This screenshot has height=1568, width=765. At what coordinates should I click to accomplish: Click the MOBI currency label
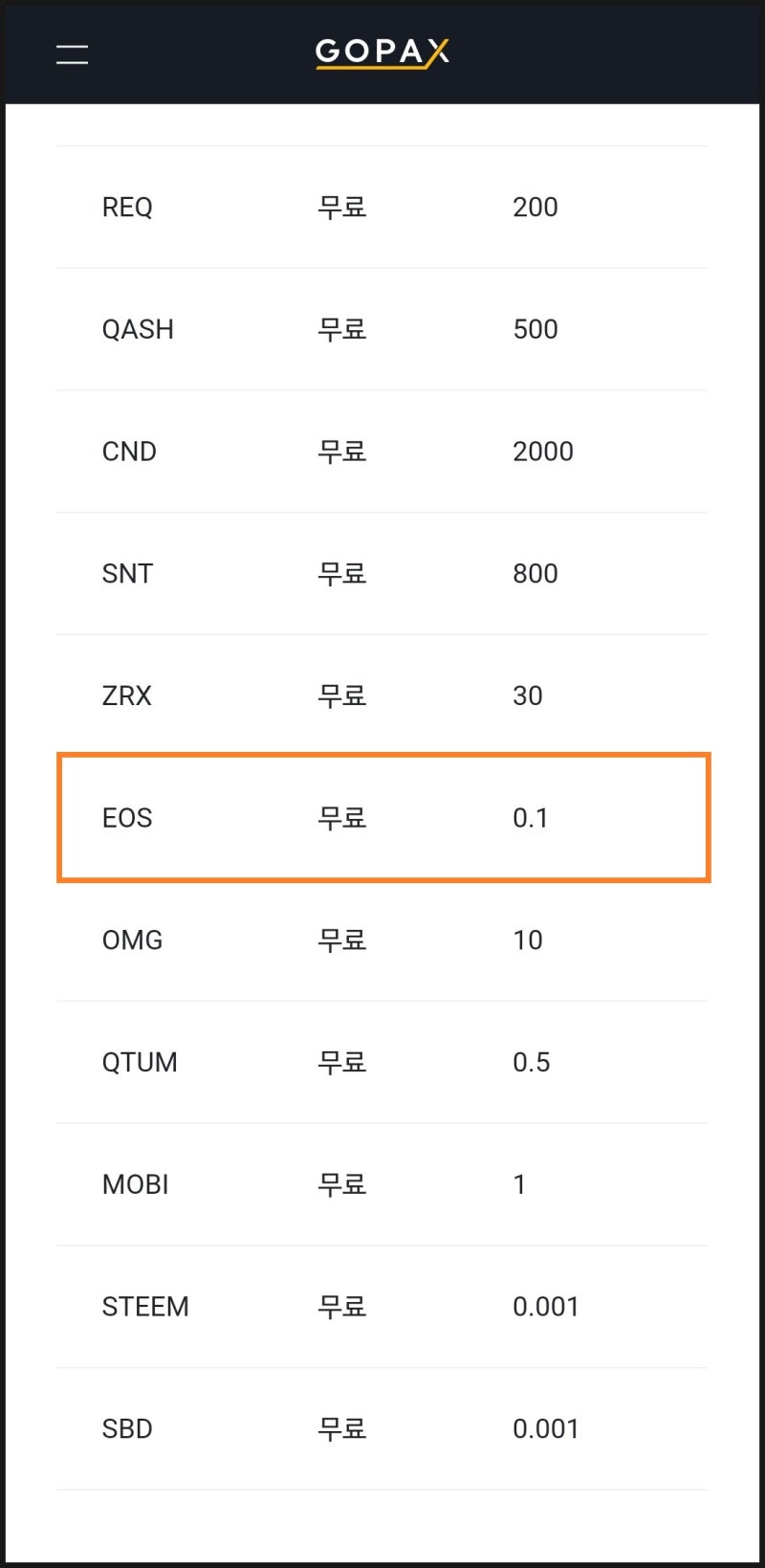click(134, 1183)
